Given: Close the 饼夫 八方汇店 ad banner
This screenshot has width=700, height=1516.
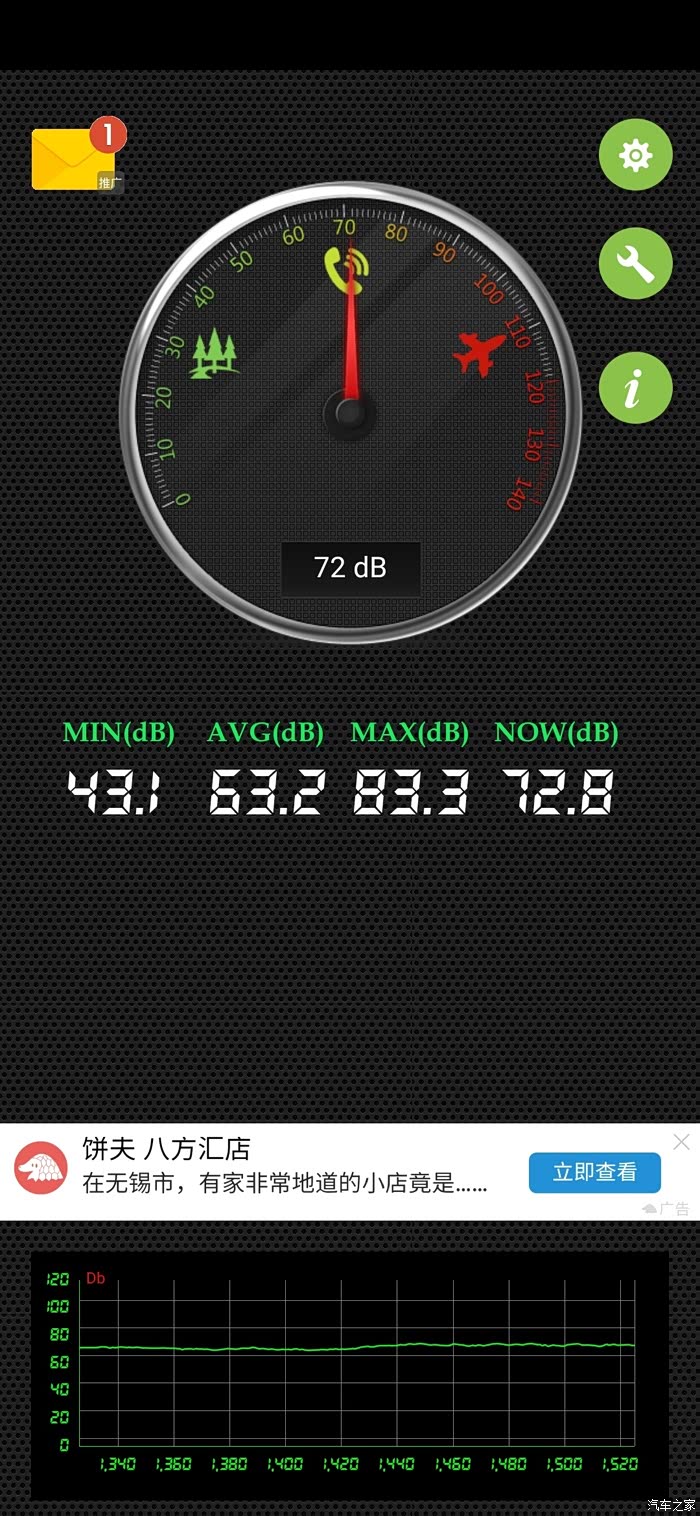Looking at the screenshot, I should [681, 1142].
